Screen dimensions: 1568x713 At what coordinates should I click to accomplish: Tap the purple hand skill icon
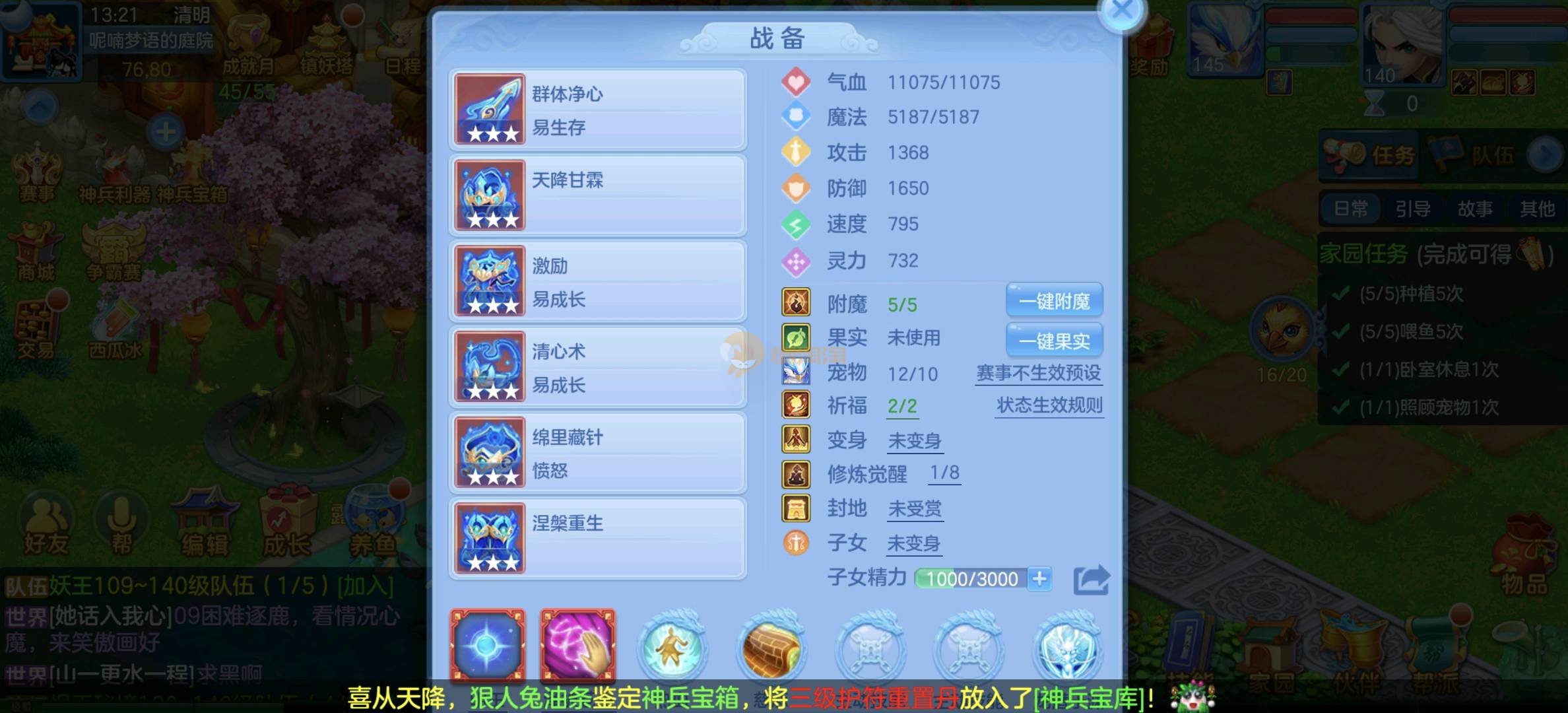tap(578, 644)
